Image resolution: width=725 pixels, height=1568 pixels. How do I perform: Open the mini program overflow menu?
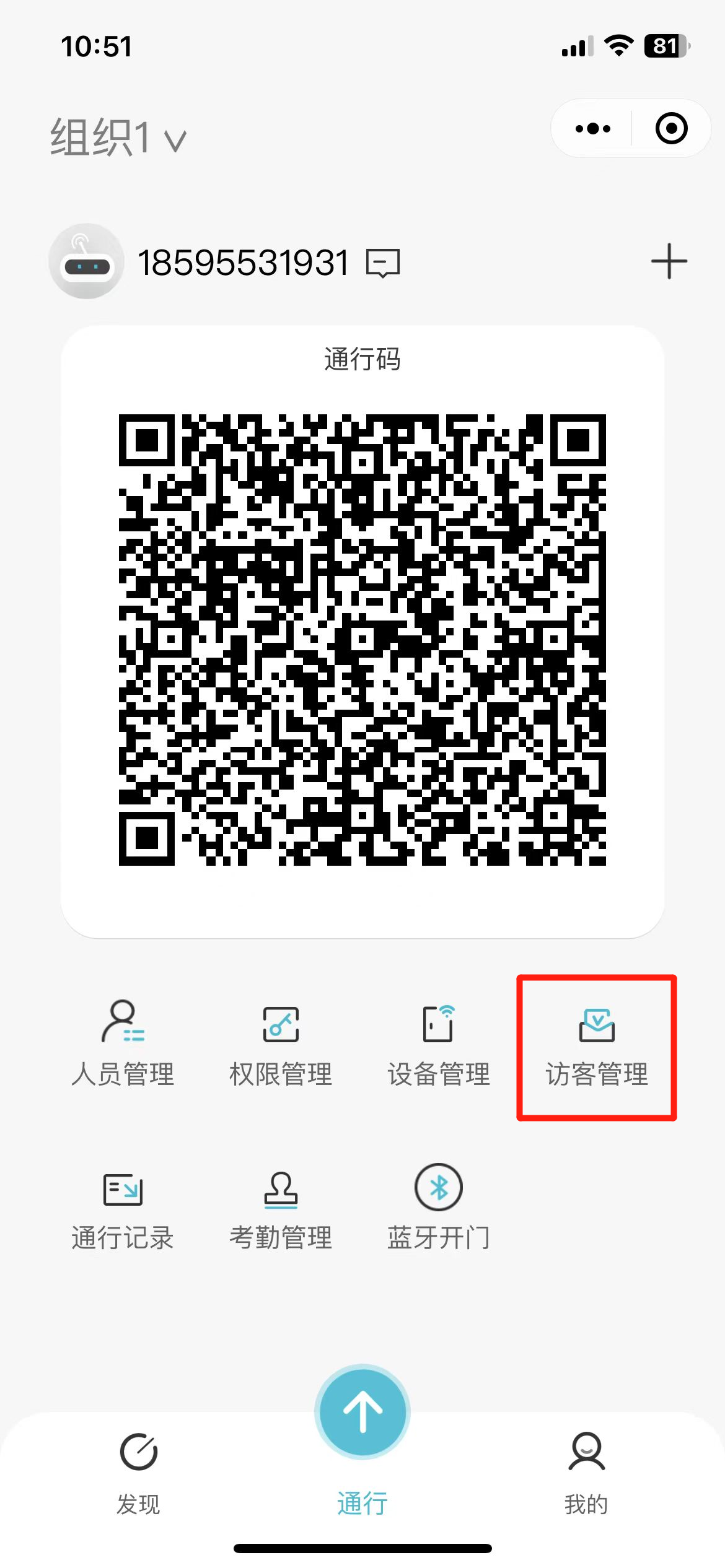(592, 129)
